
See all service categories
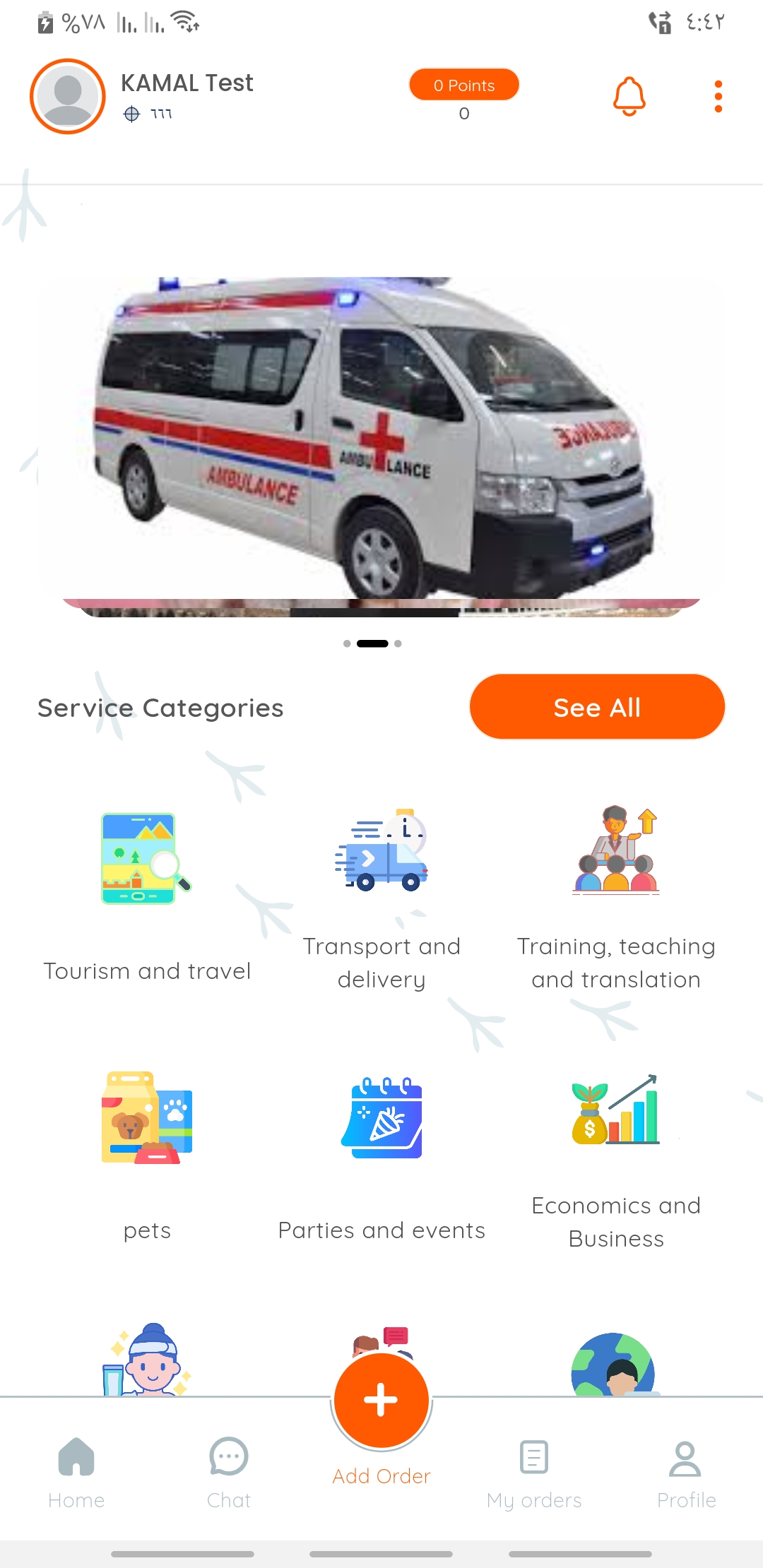point(597,707)
